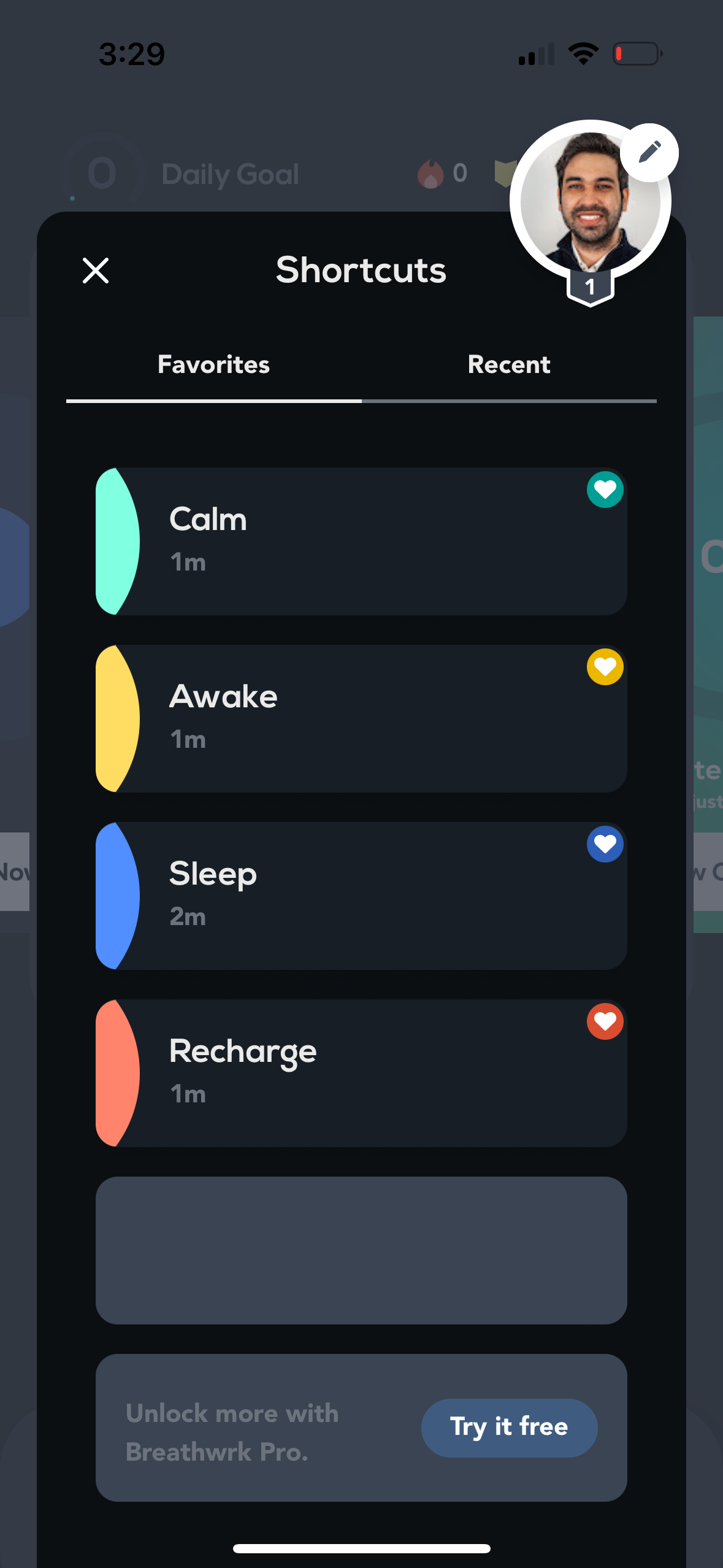Select the Favorites tab

(x=213, y=364)
